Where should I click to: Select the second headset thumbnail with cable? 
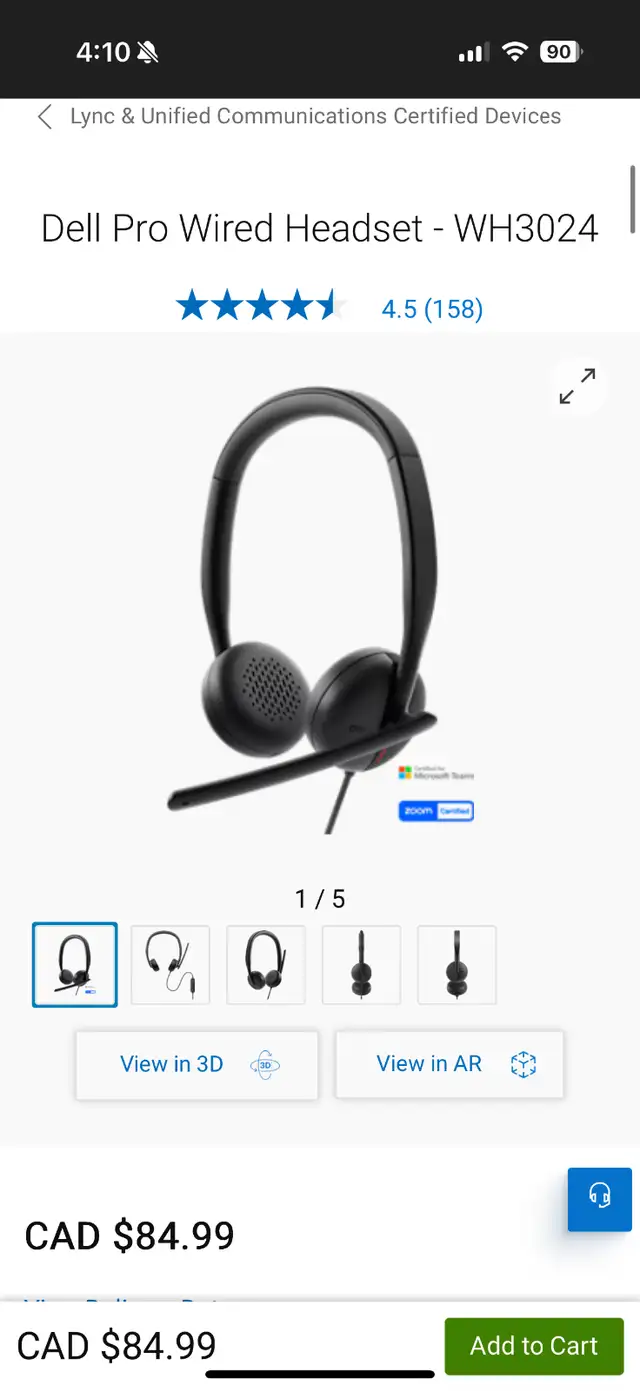click(170, 965)
